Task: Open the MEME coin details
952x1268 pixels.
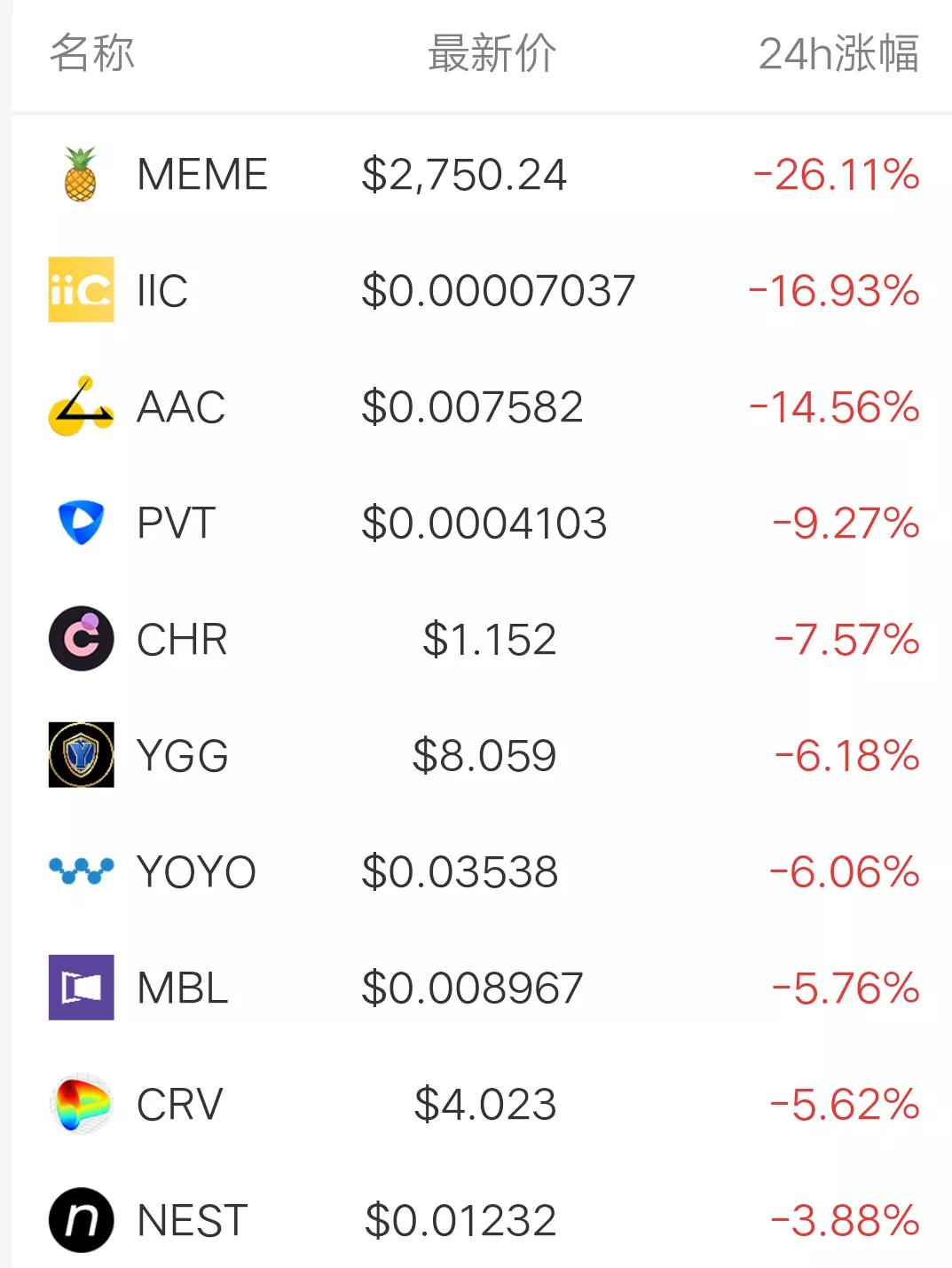Action: click(x=202, y=174)
